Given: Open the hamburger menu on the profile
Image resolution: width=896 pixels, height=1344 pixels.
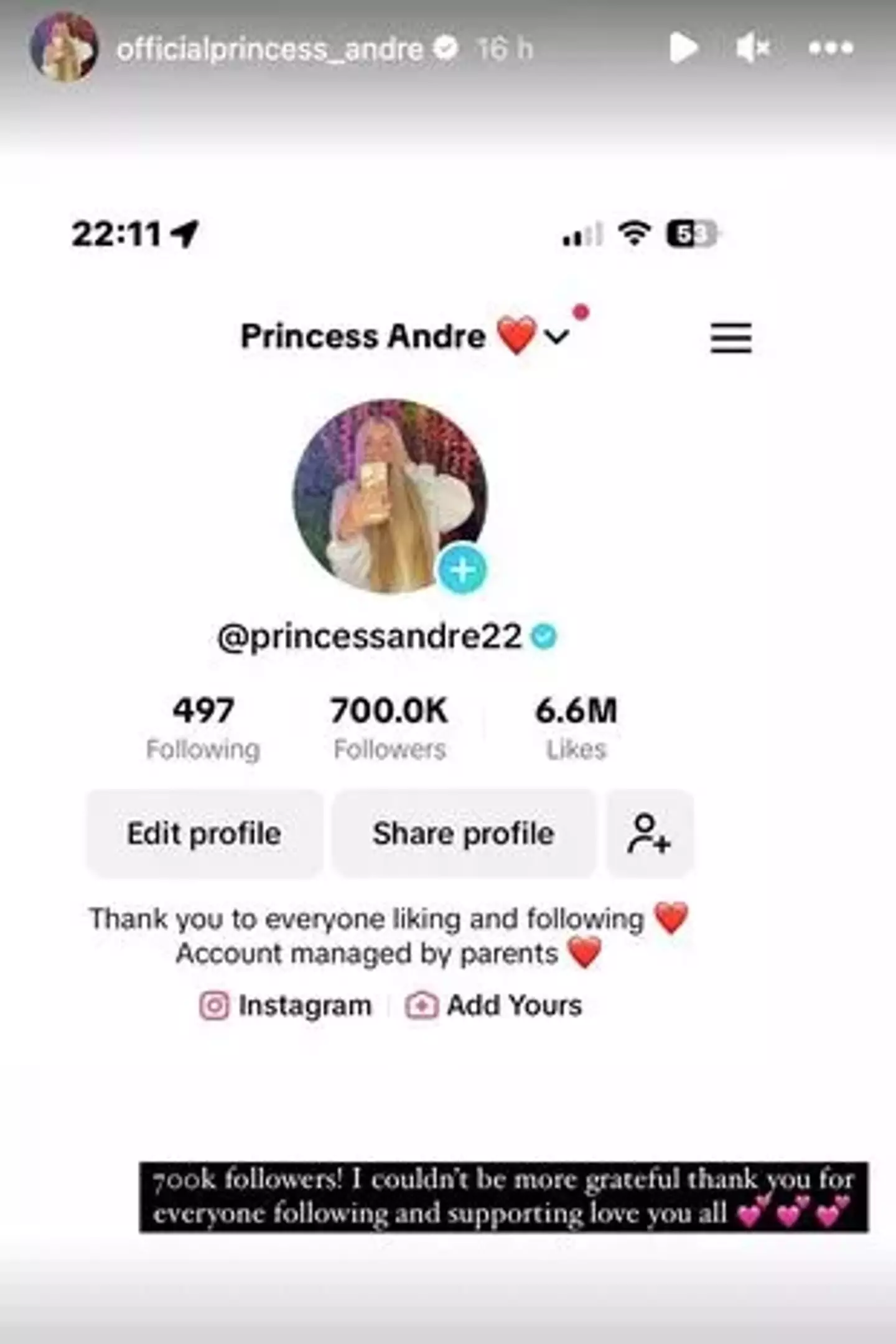Looking at the screenshot, I should (730, 336).
